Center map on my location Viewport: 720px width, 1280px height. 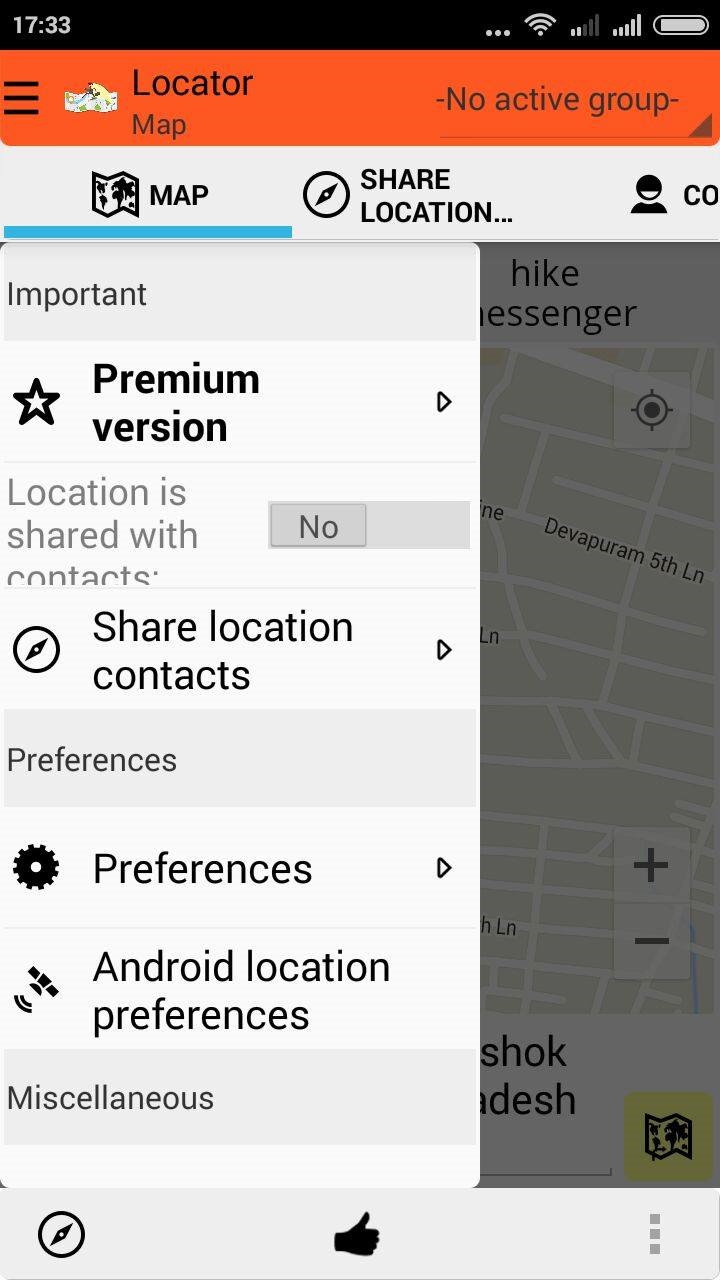(652, 410)
